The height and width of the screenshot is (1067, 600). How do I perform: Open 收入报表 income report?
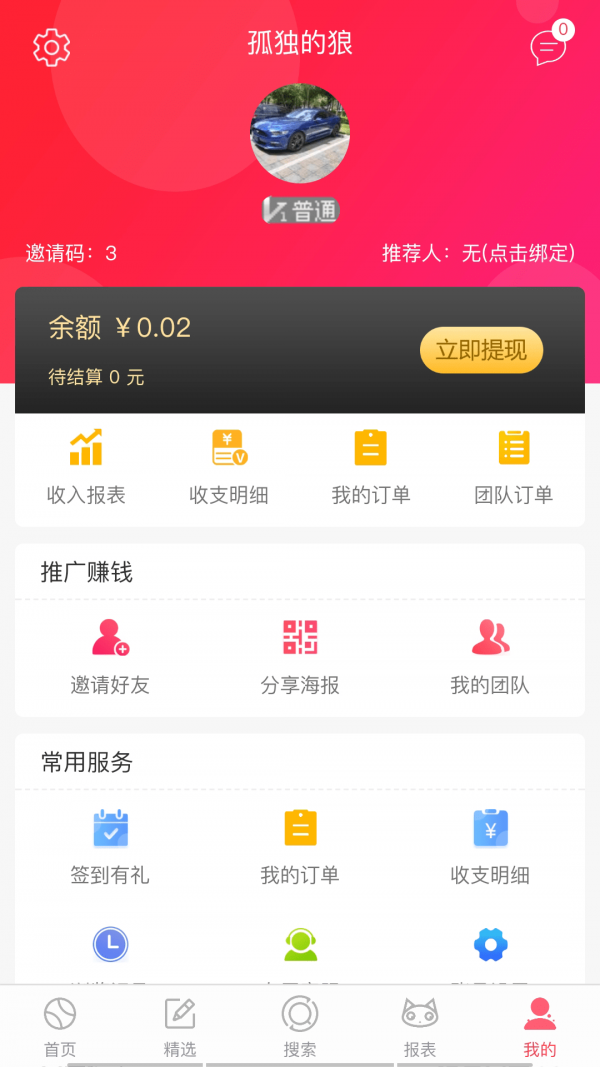point(86,466)
